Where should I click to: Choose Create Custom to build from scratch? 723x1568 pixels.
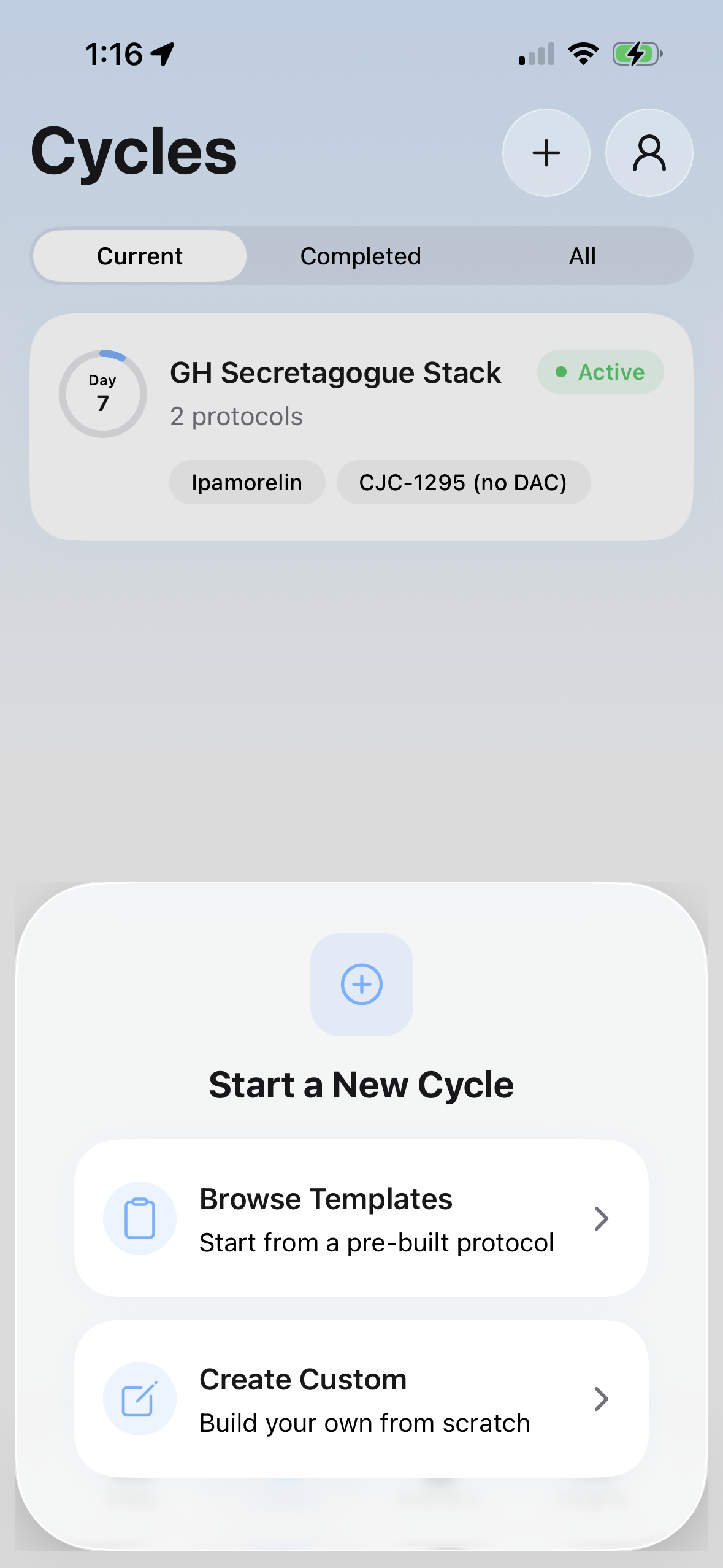(x=361, y=1398)
